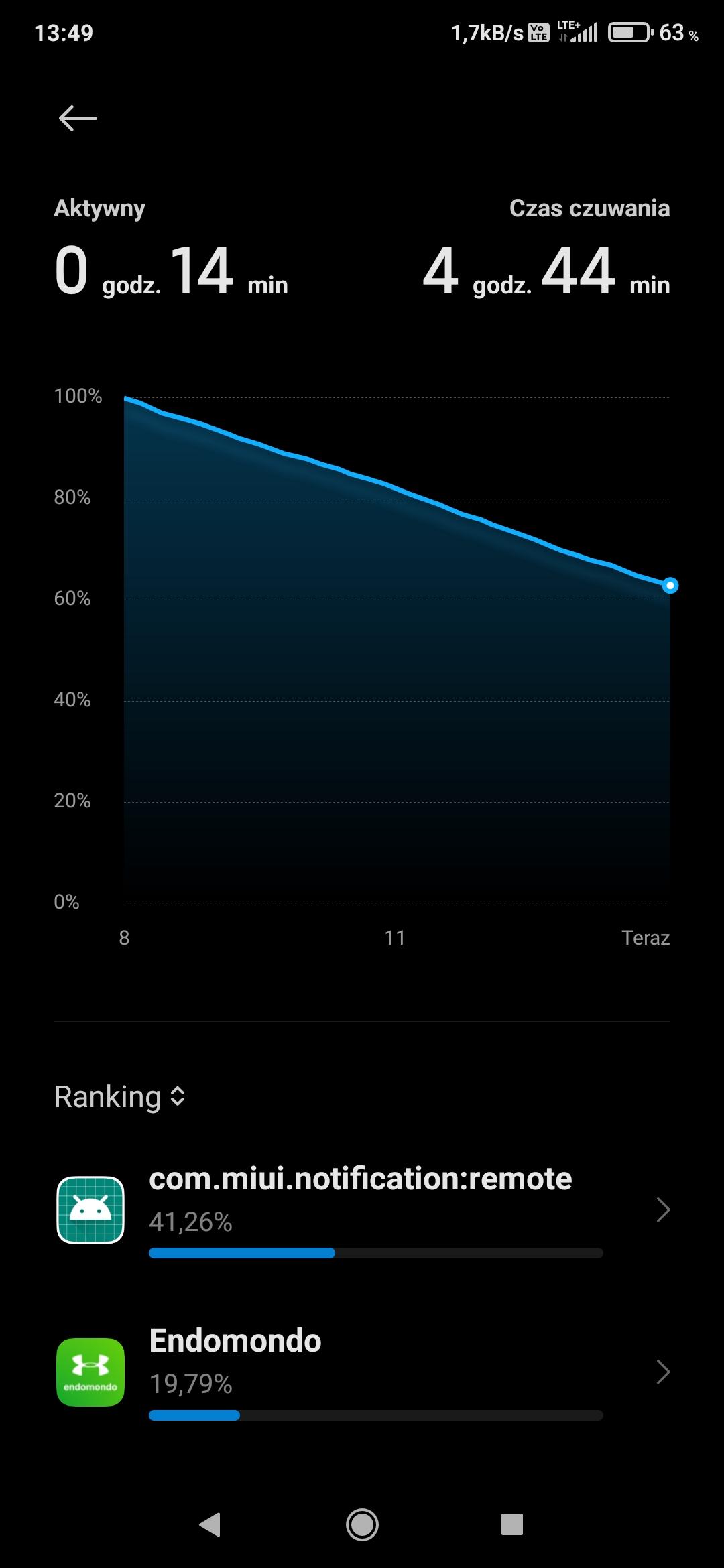The height and width of the screenshot is (1568, 724).
Task: Open com.miui.notification:remote battery details
Action: click(x=362, y=1210)
